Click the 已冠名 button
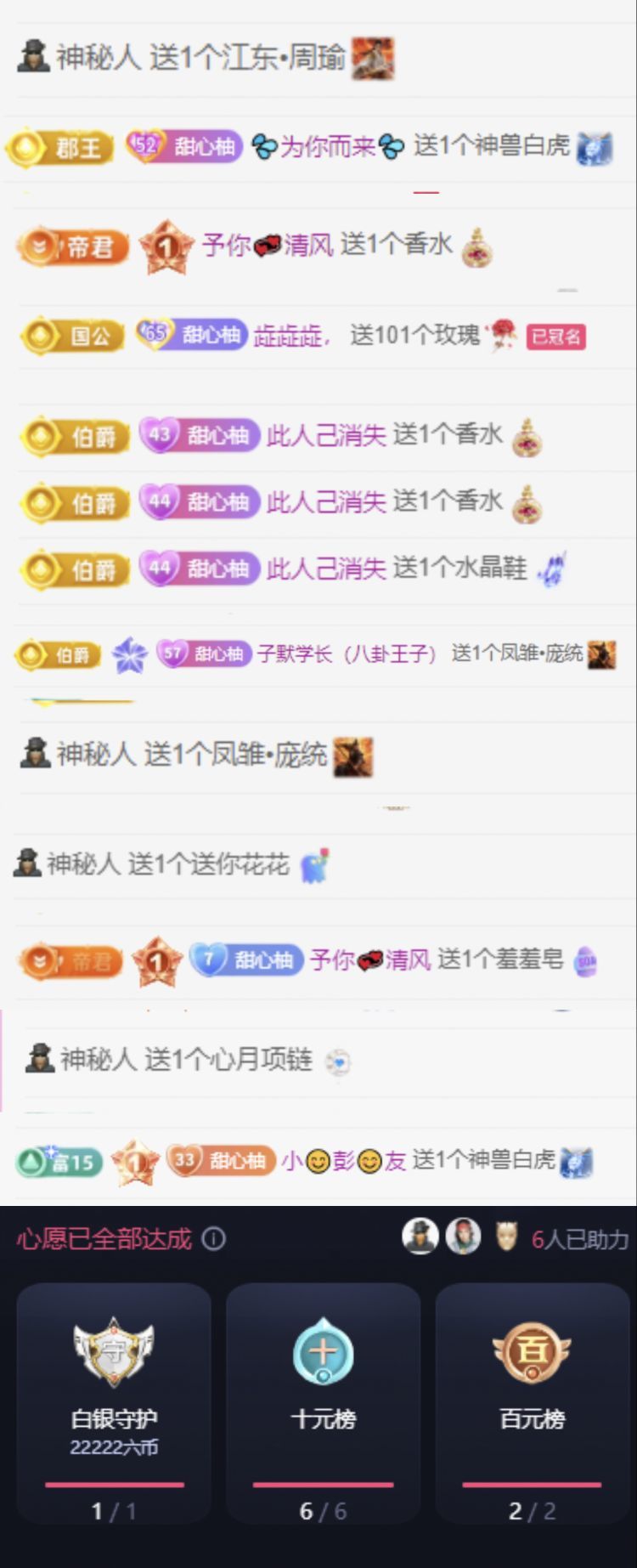This screenshot has width=637, height=1568. pyautogui.click(x=555, y=337)
